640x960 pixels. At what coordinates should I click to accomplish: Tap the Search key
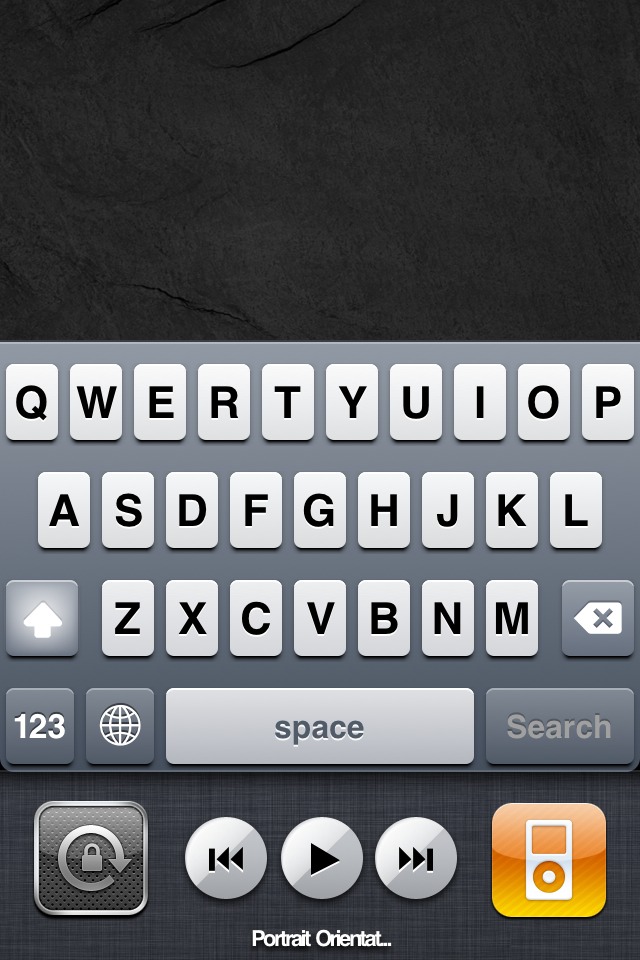click(559, 726)
